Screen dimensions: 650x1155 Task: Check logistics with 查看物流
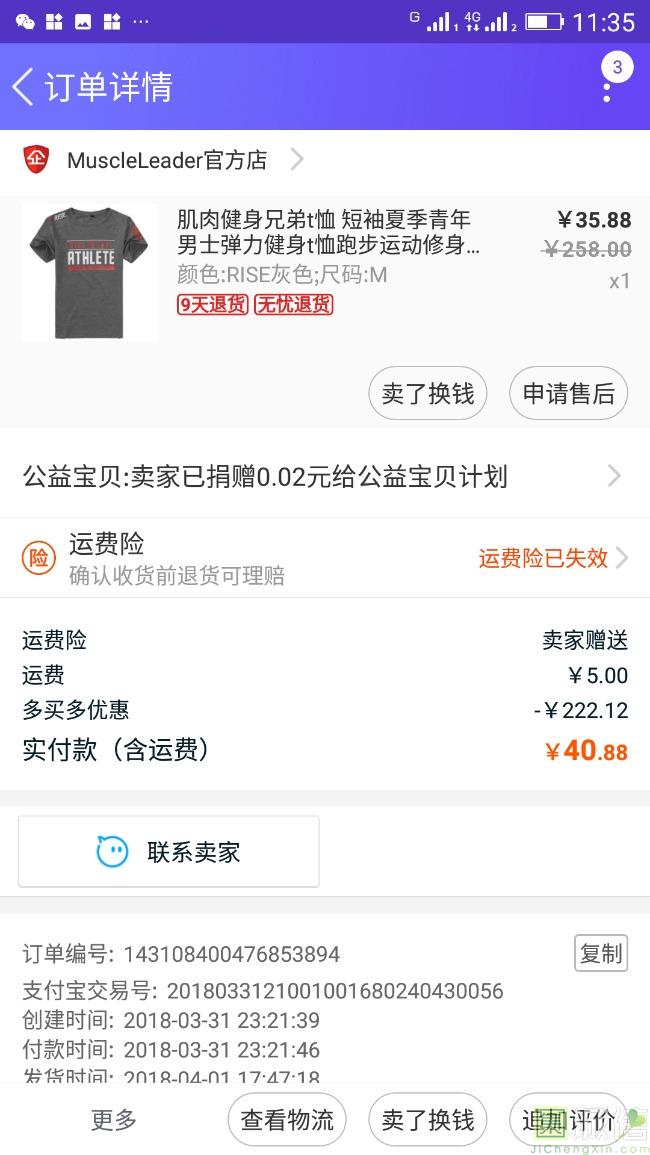(x=287, y=1120)
